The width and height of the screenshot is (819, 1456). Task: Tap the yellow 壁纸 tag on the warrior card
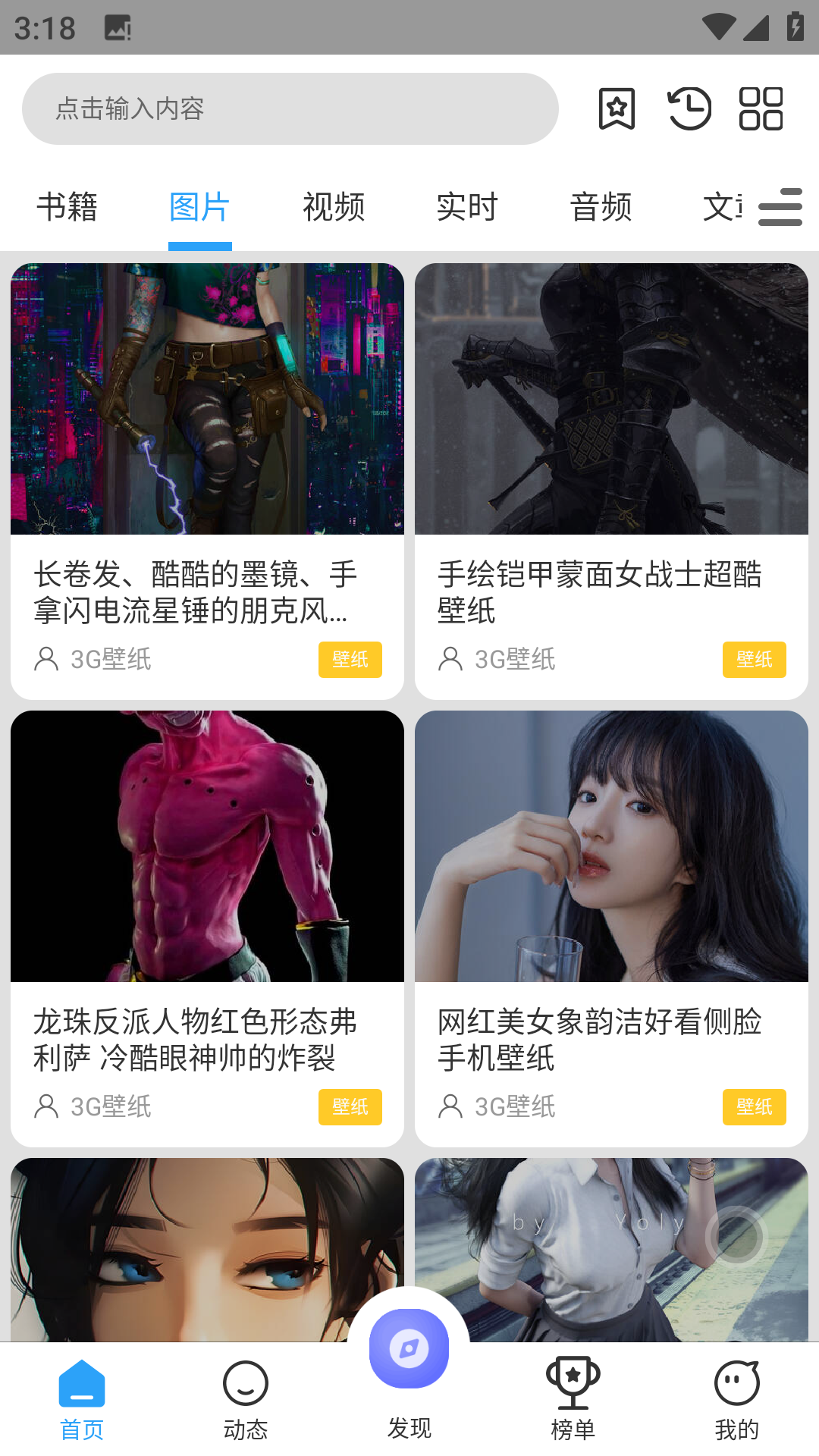[x=754, y=660]
